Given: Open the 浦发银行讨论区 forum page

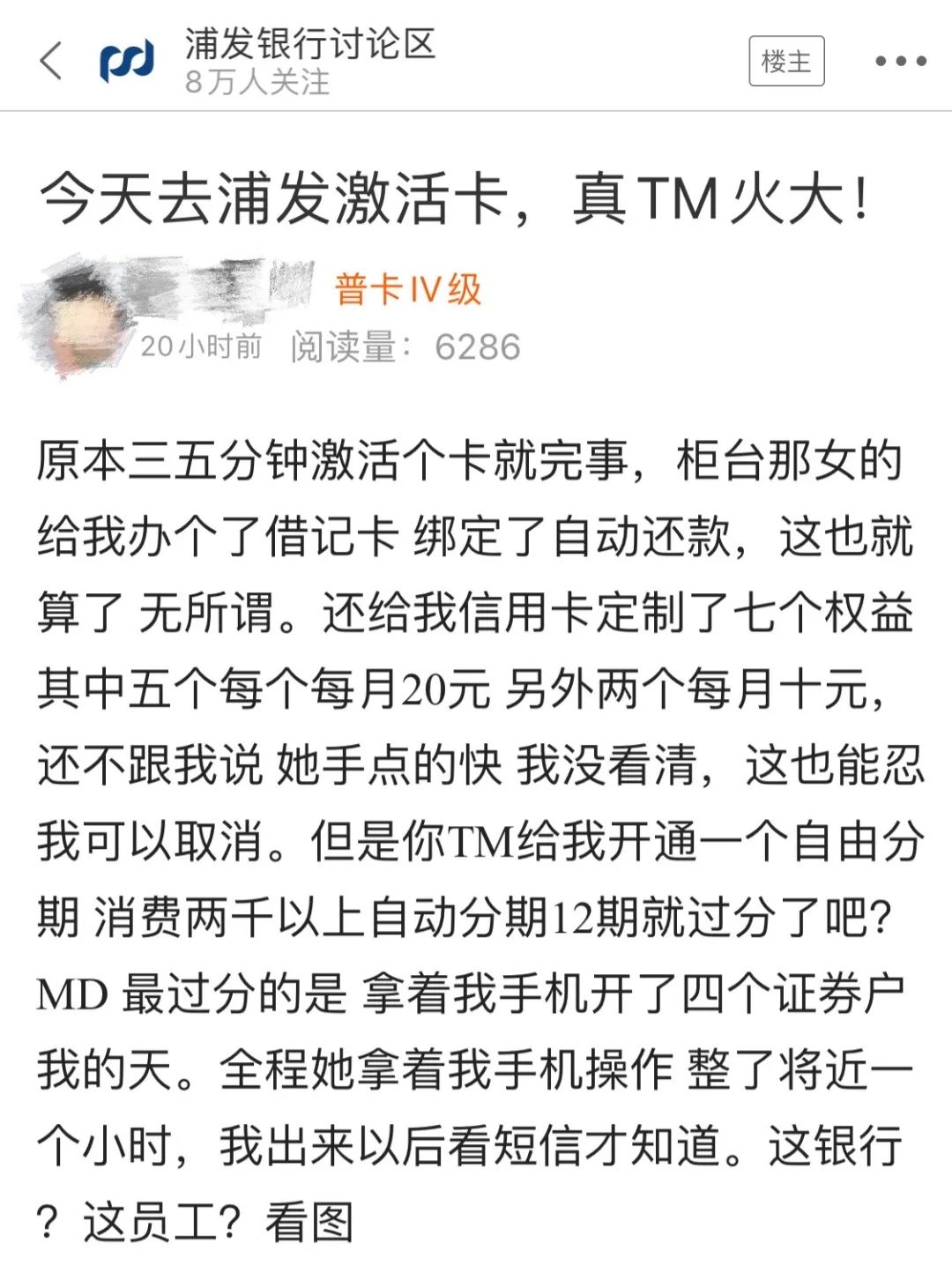Looking at the screenshot, I should 309,44.
